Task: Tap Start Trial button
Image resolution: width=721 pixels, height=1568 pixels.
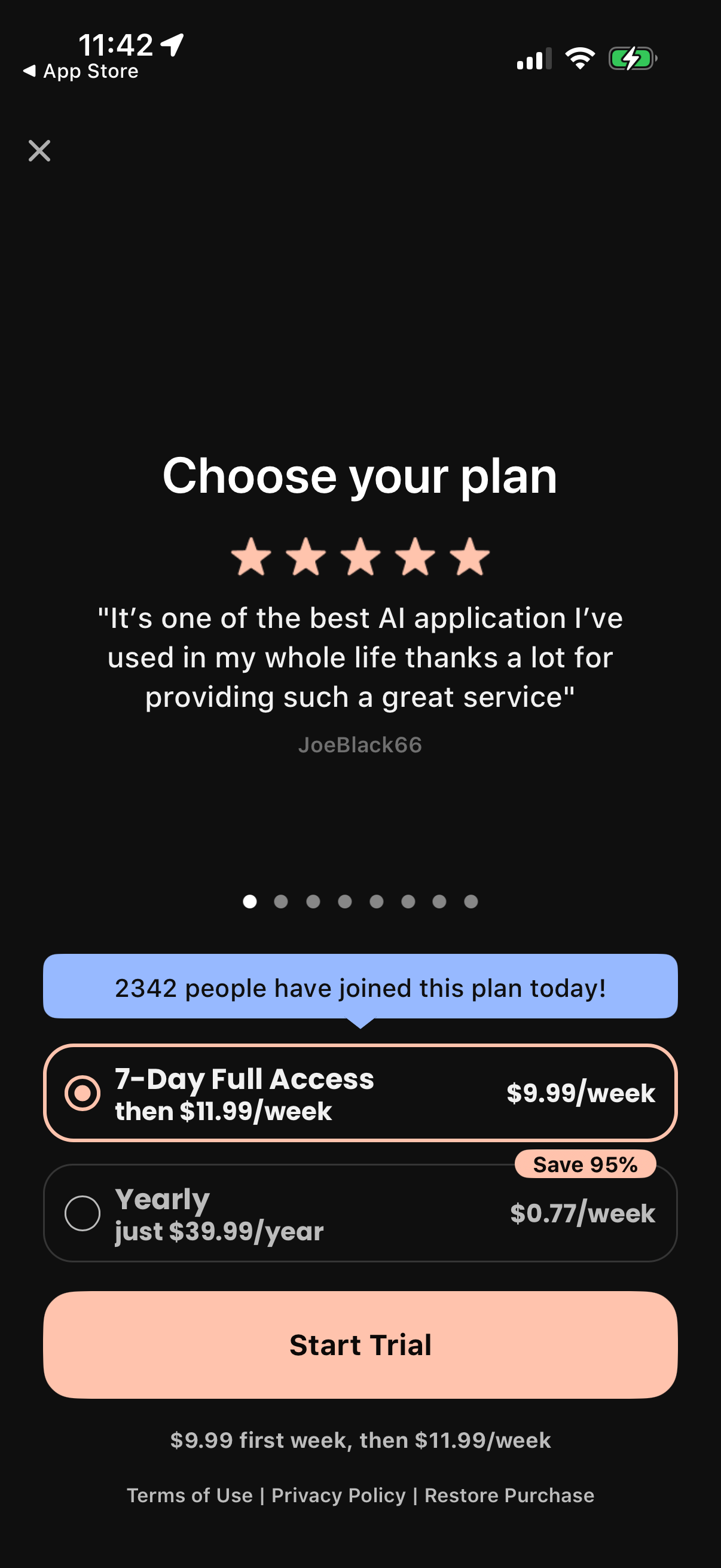Action: tap(359, 1344)
